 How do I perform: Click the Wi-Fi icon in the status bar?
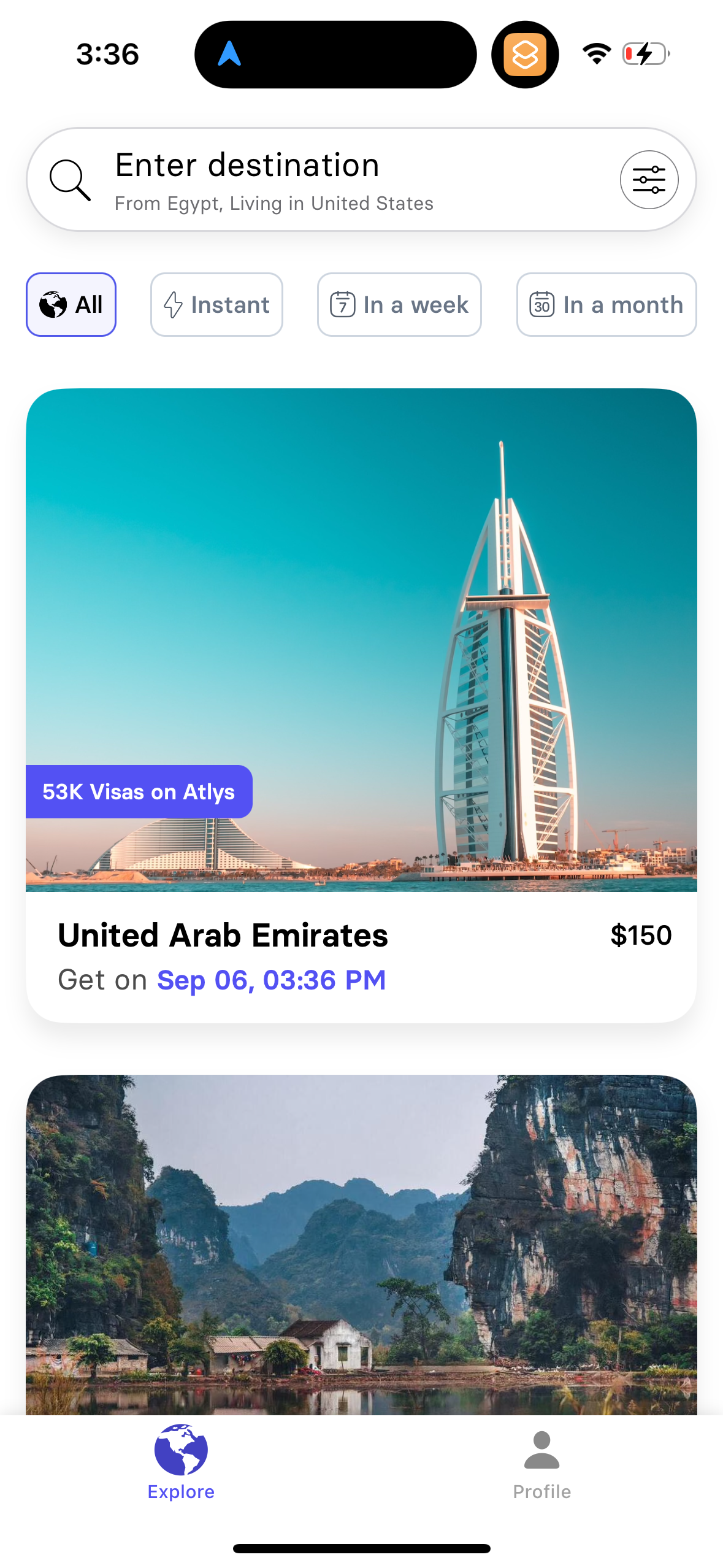(595, 54)
